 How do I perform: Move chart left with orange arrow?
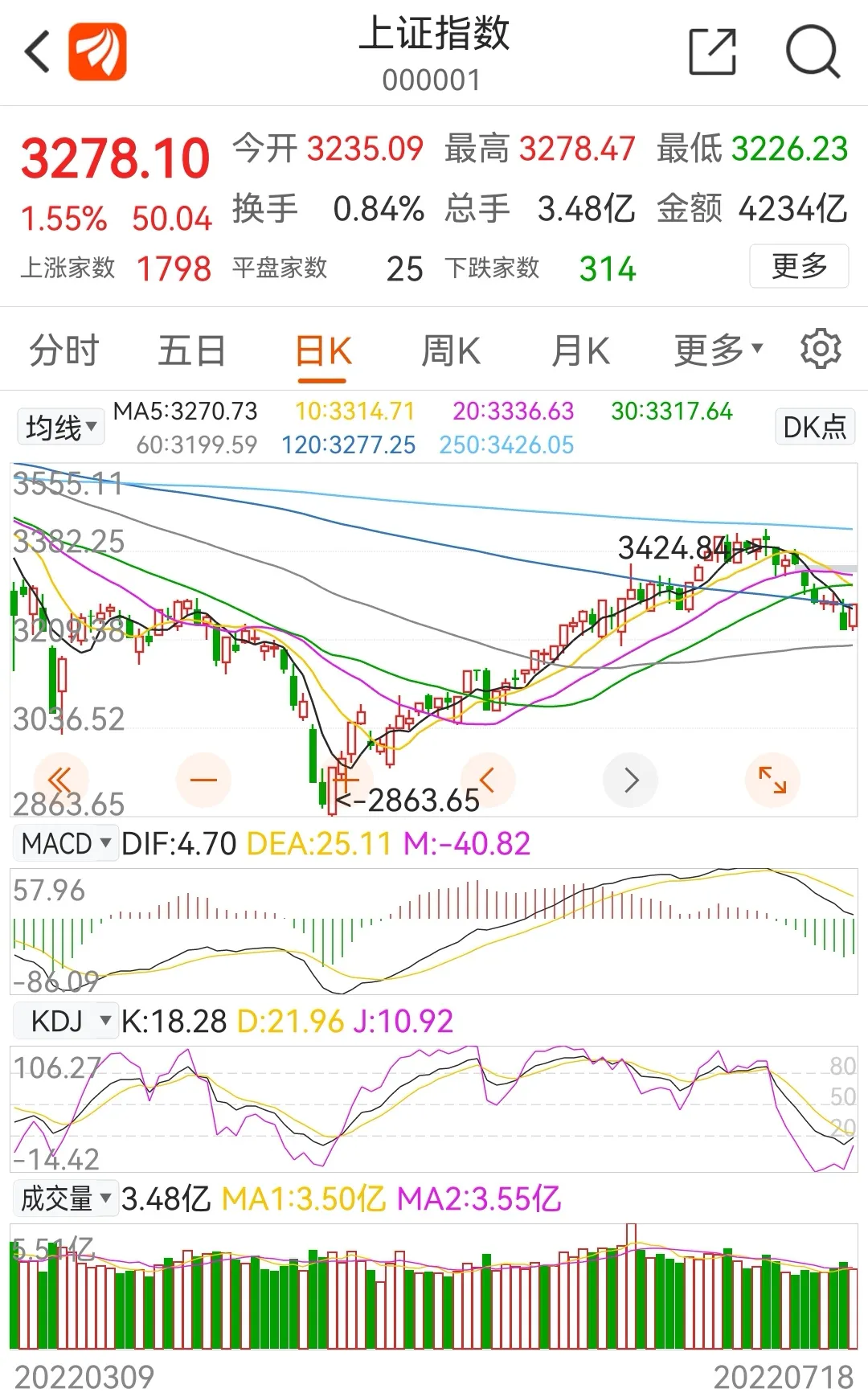click(x=487, y=780)
